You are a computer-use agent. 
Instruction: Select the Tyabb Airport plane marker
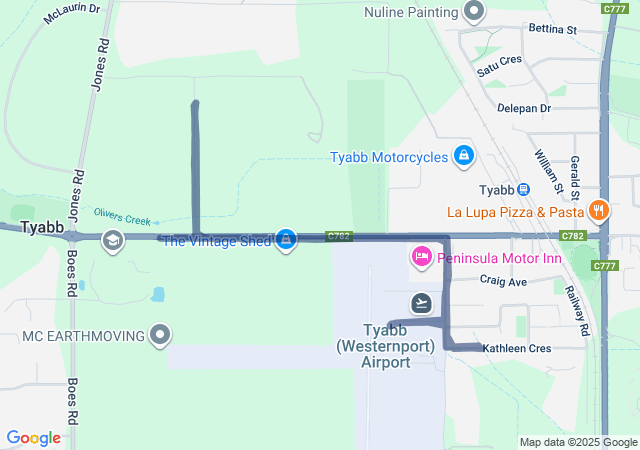point(421,302)
